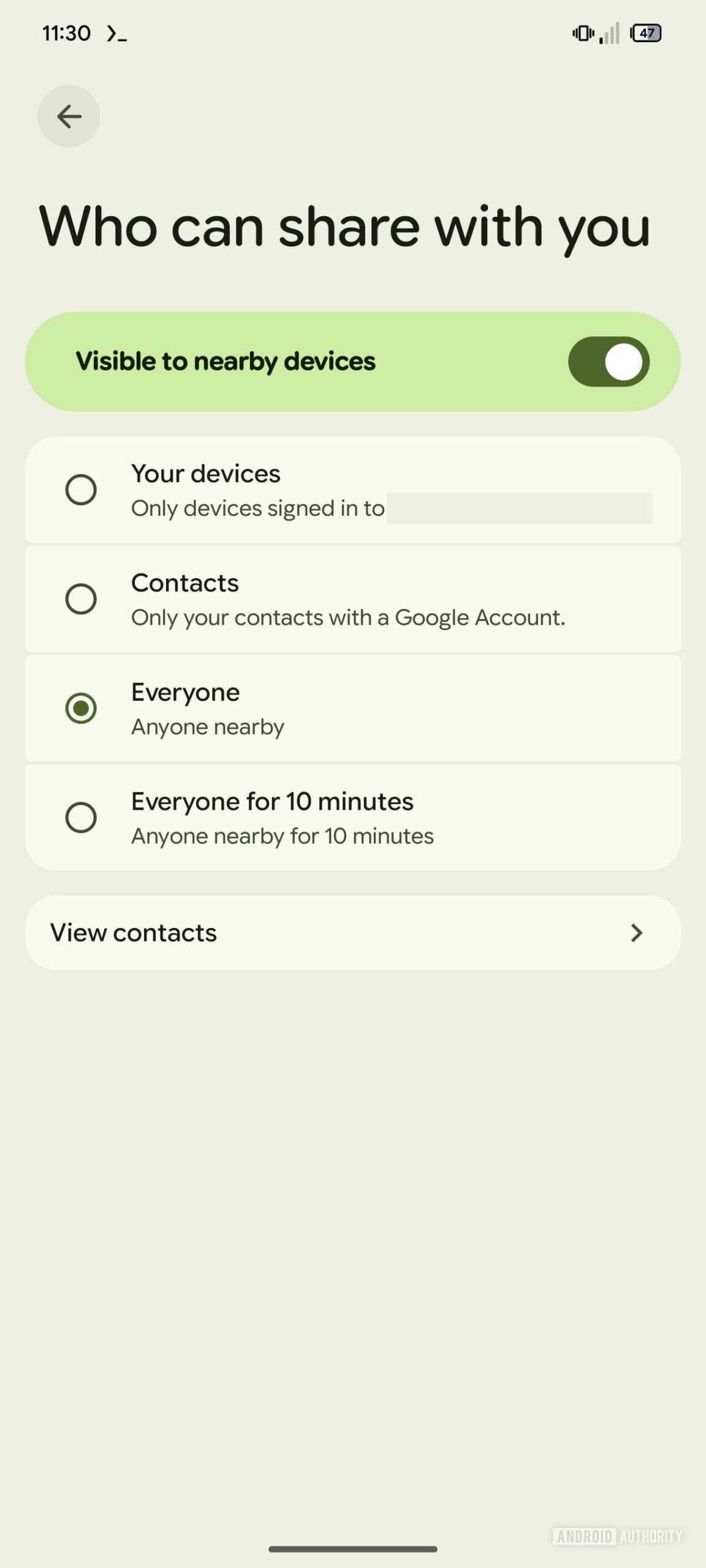Select the Your devices option
Image resolution: width=706 pixels, height=1568 pixels.
(81, 489)
